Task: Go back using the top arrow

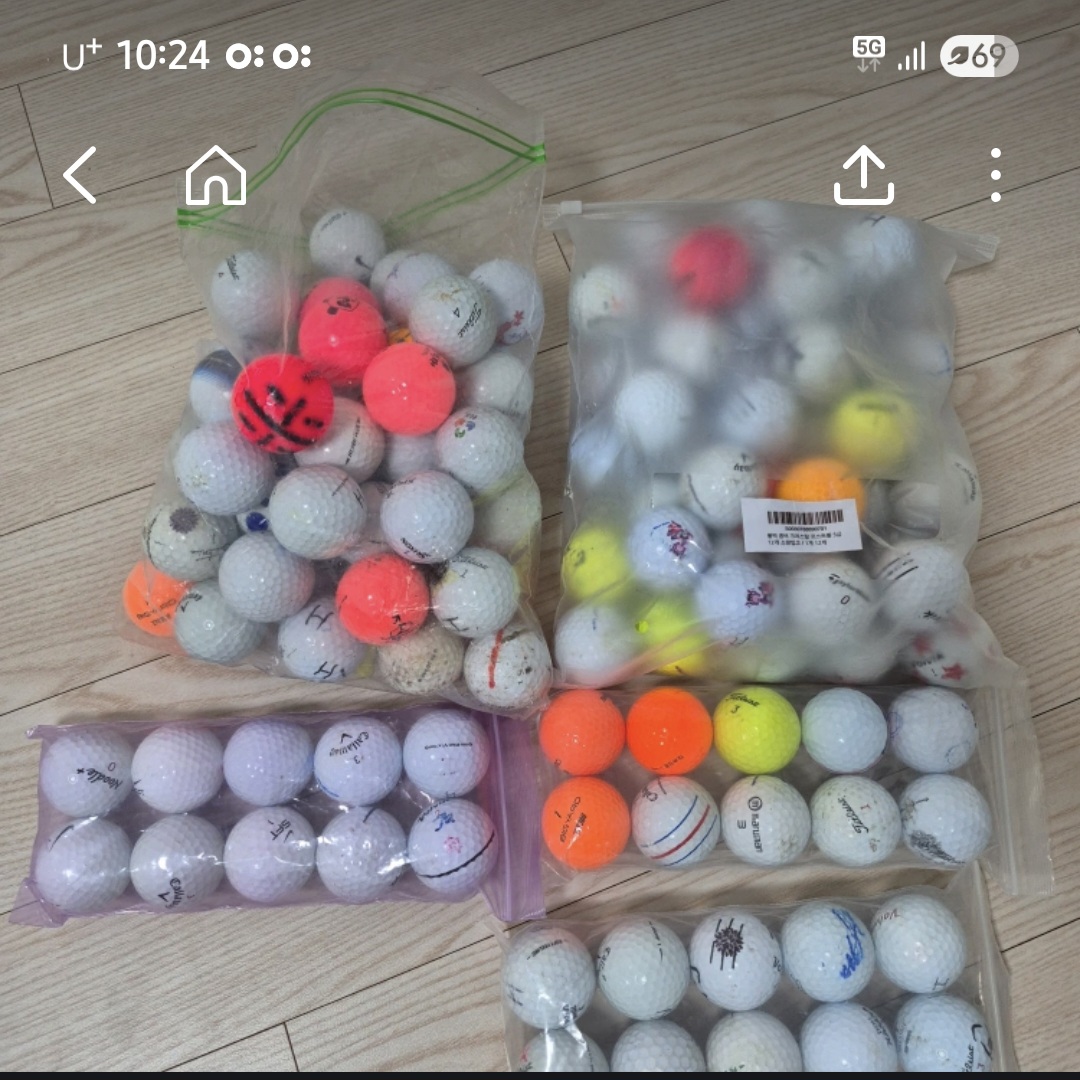Action: coord(80,175)
